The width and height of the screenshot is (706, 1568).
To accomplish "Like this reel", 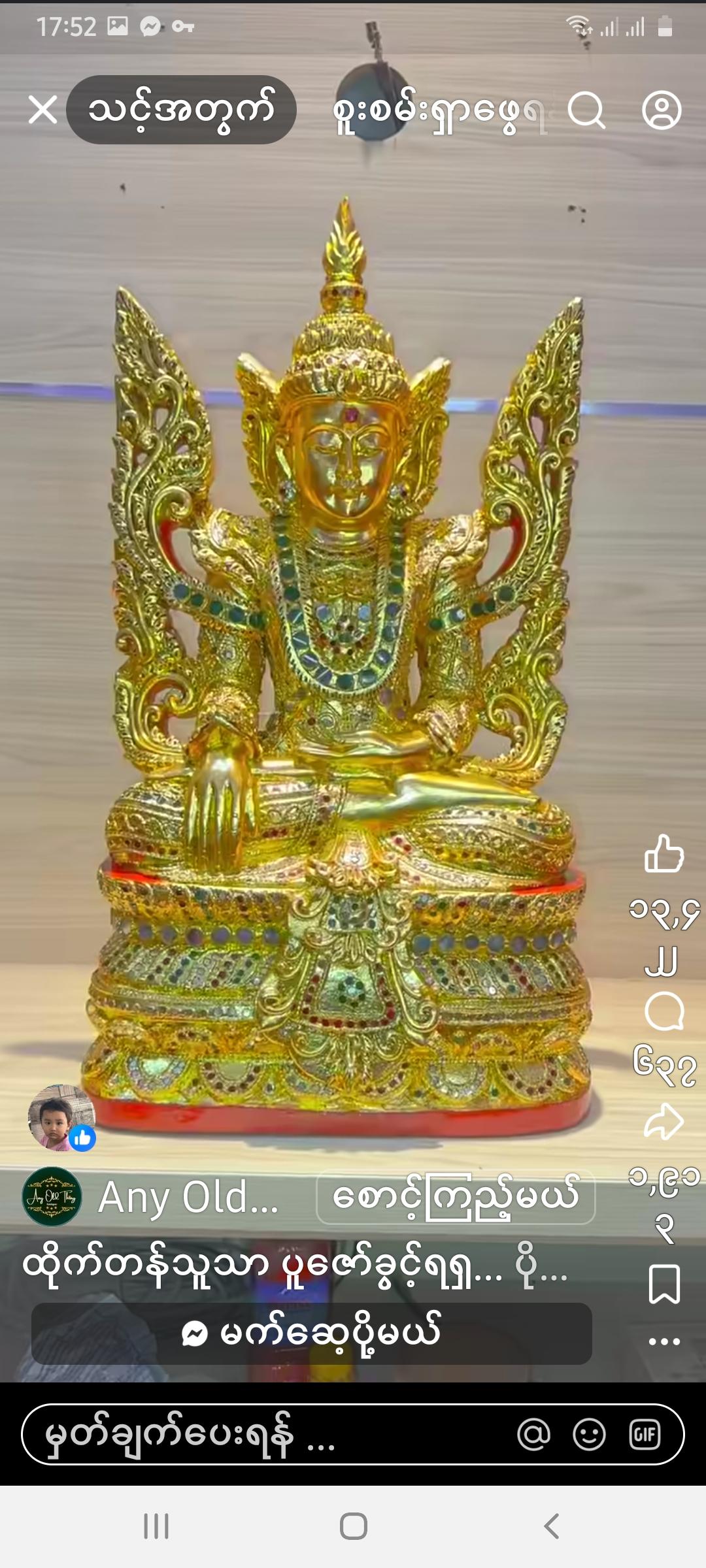I will 664,854.
